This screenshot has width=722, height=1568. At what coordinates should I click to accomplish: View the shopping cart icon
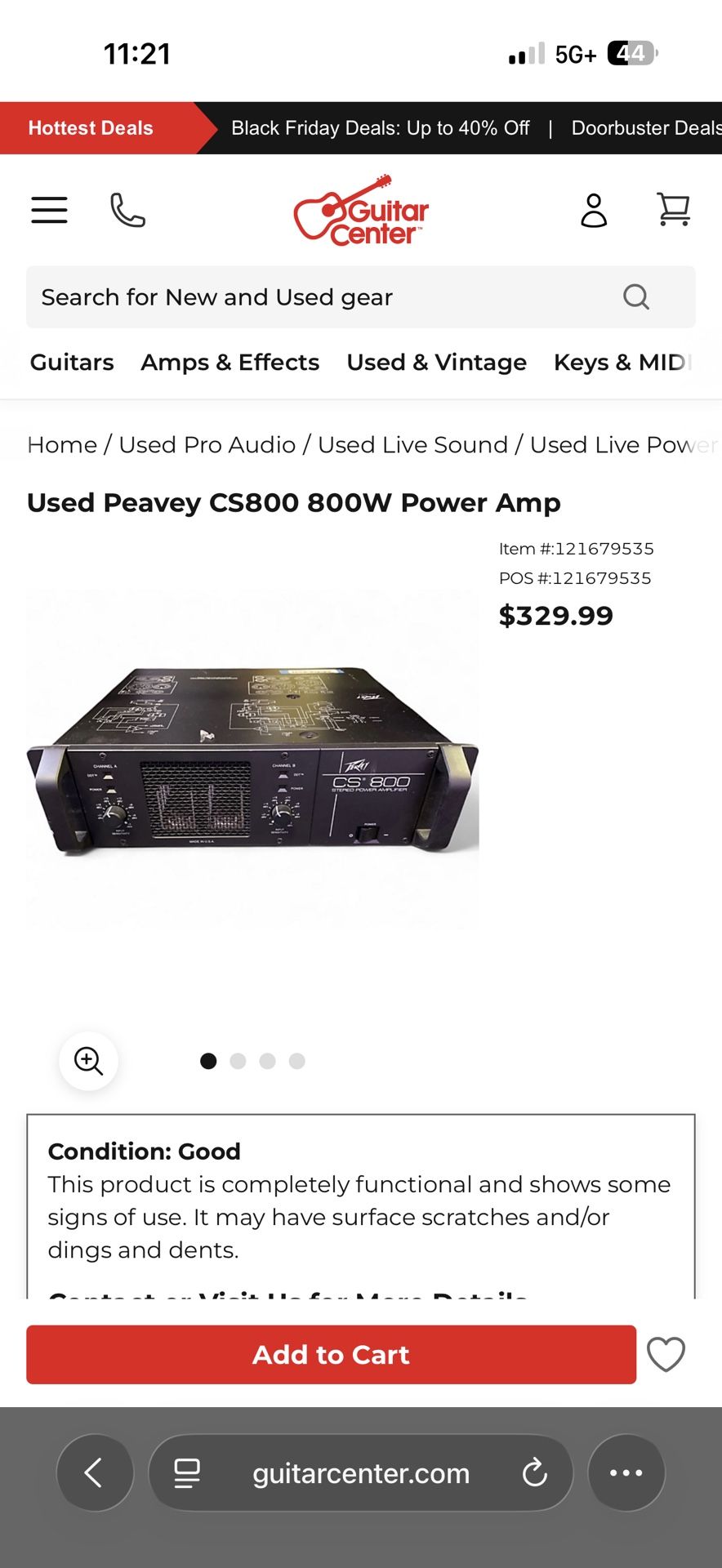[x=673, y=210]
